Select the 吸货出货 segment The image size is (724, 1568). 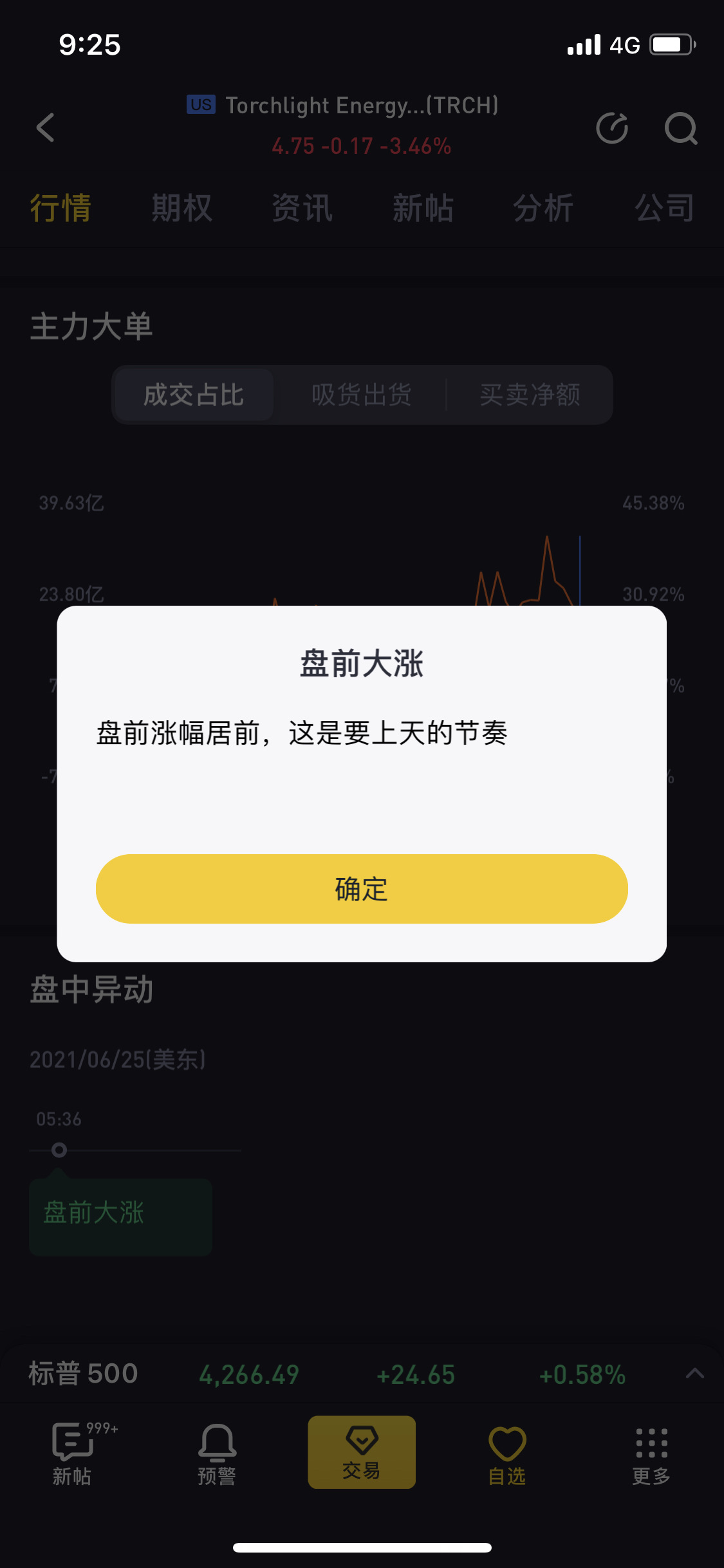coord(362,395)
